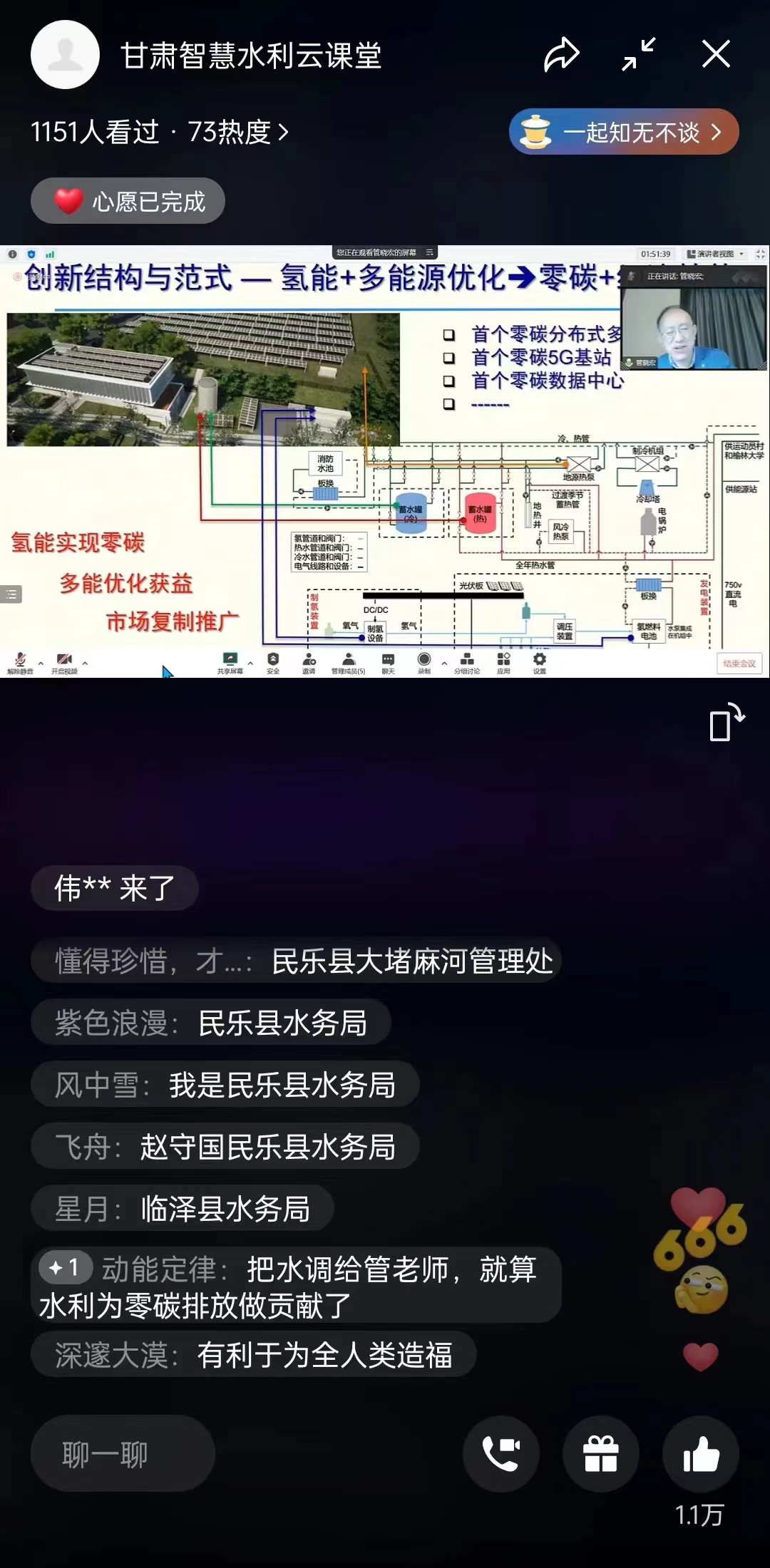Open the 甘肃智慧水利云课堂 channel avatar
This screenshot has width=770, height=1568.
(65, 55)
